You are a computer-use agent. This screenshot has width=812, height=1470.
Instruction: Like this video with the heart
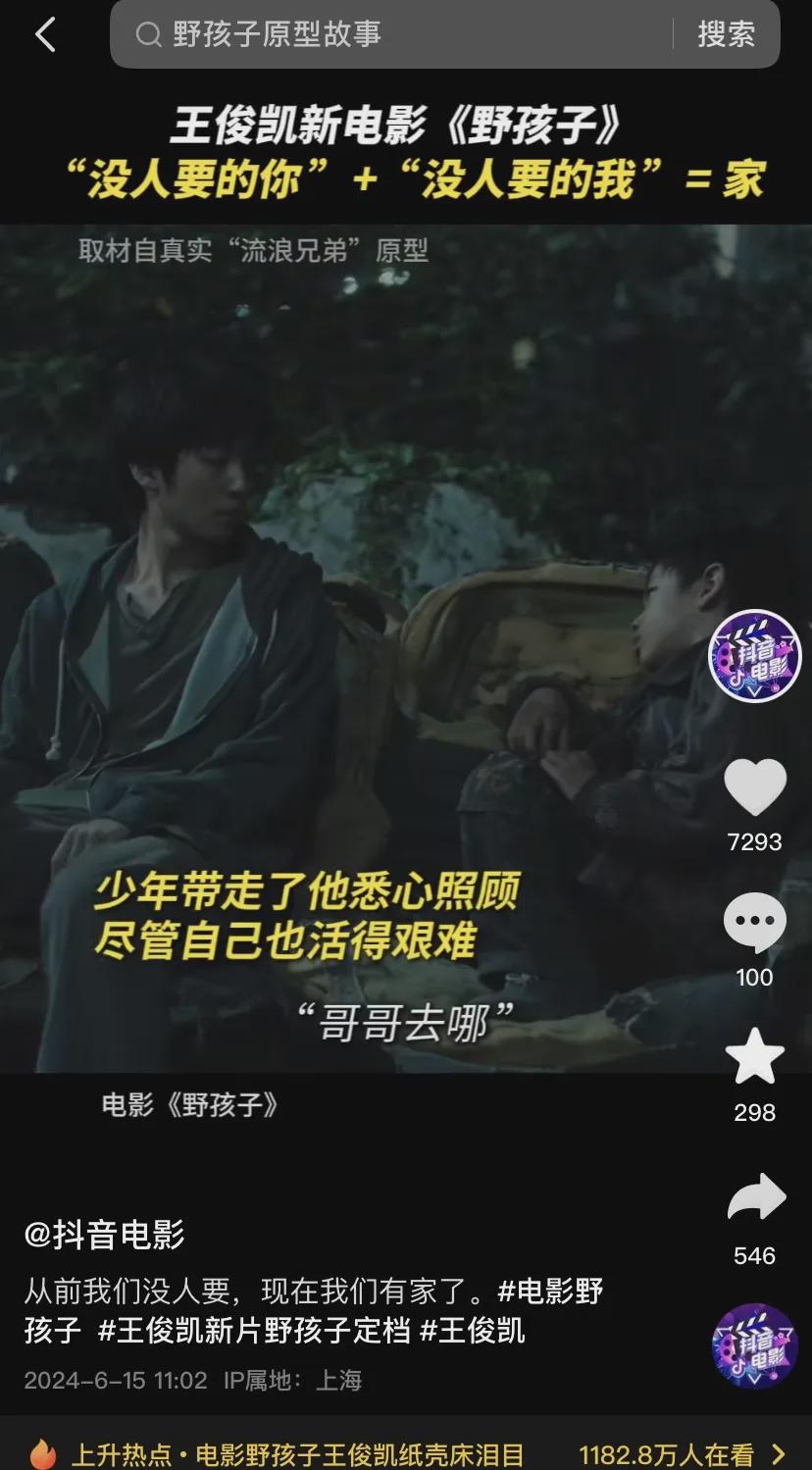[754, 786]
